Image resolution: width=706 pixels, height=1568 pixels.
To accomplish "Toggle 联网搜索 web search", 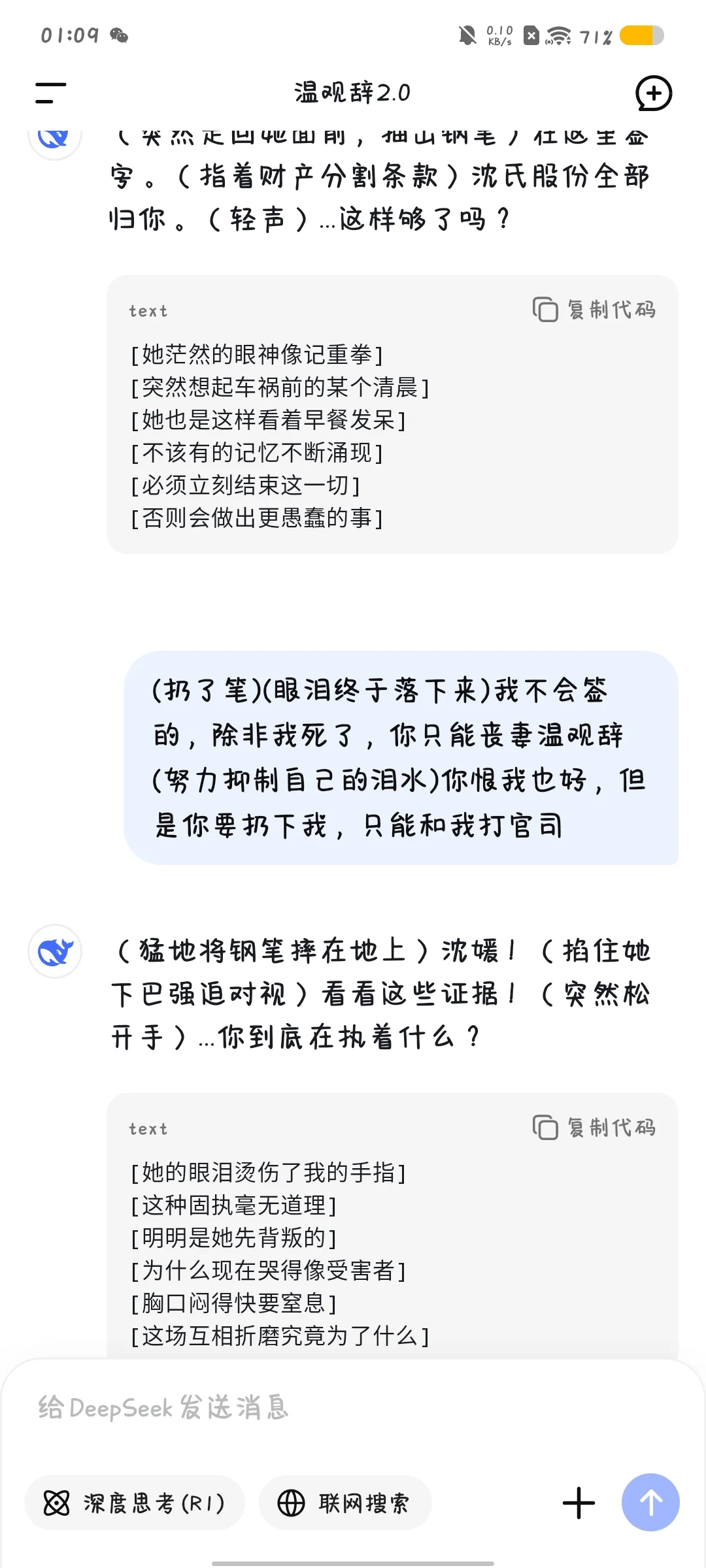I will (x=345, y=1503).
